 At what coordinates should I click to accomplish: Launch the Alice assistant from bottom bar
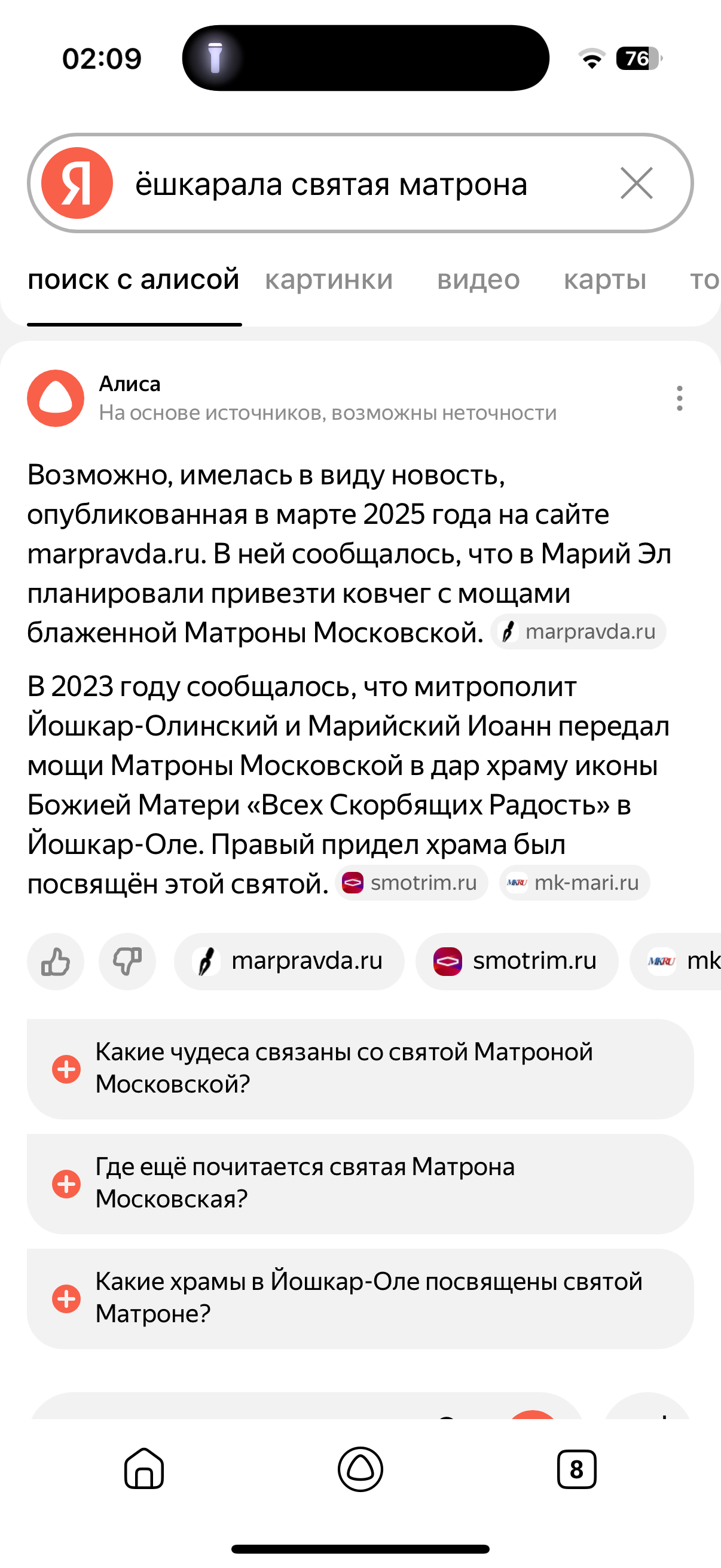pyautogui.click(x=360, y=1469)
